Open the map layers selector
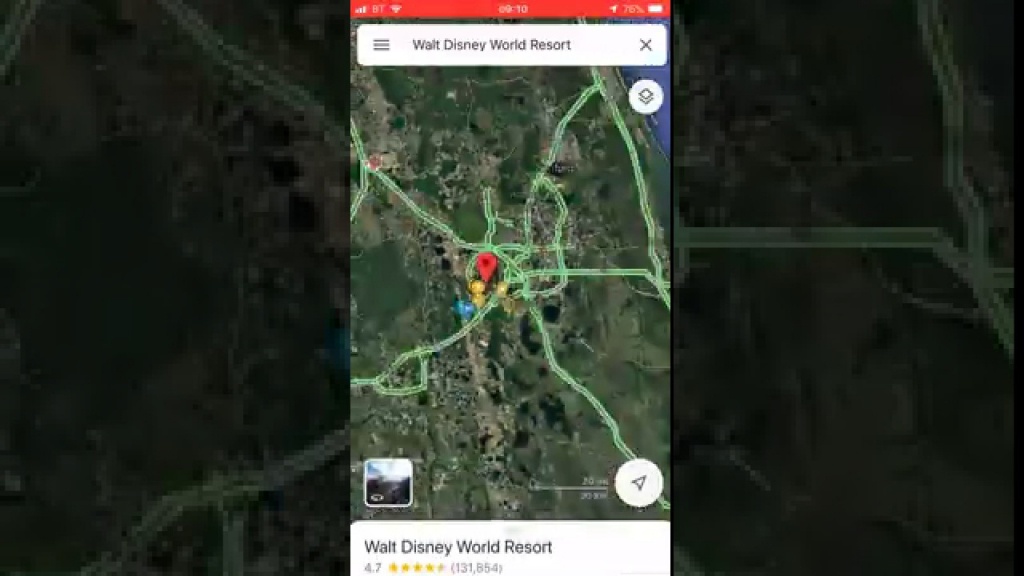This screenshot has height=576, width=1024. (646, 96)
